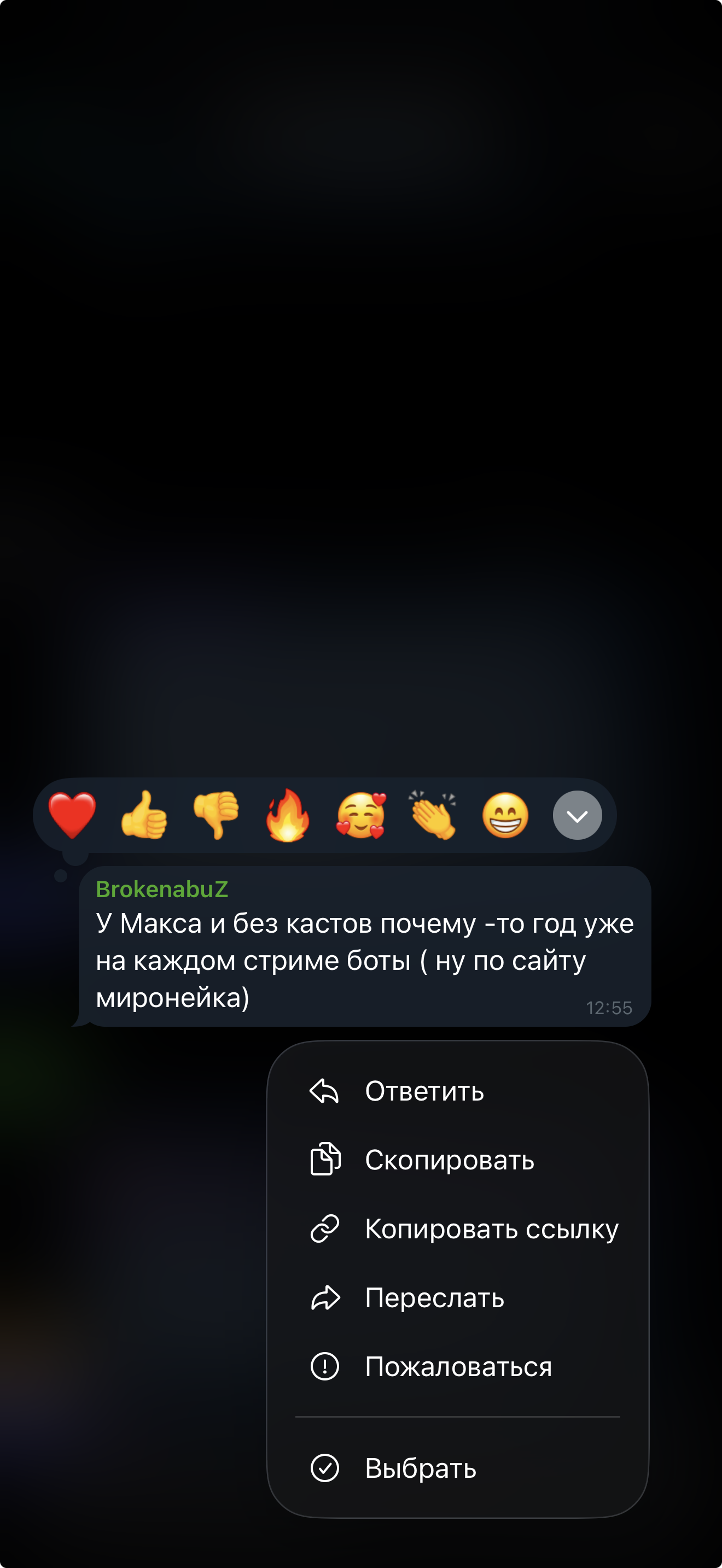The height and width of the screenshot is (1568, 722).
Task: React with the clapping hands emoji
Action: (x=433, y=815)
